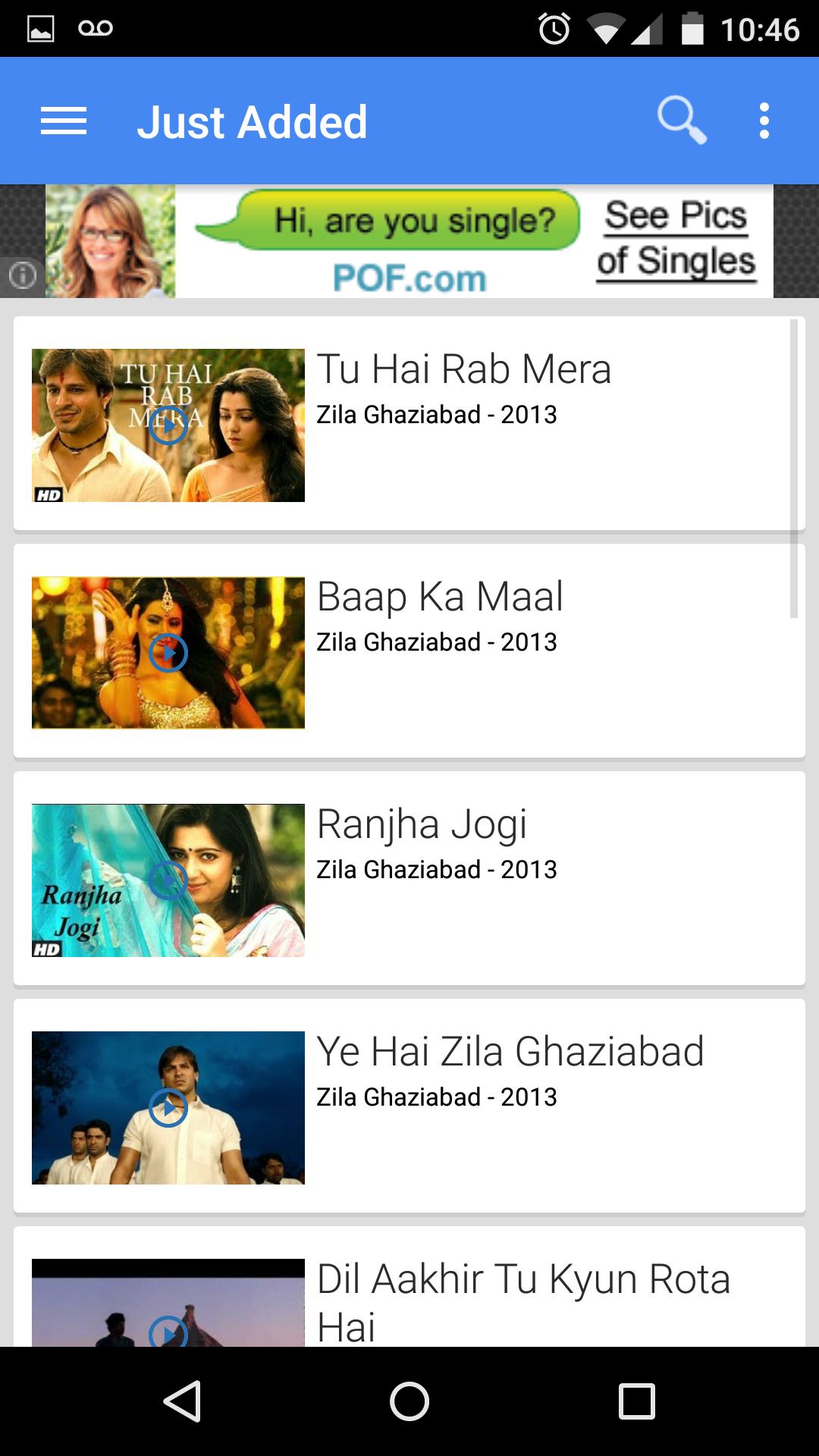819x1456 pixels.
Task: Go back using the system back button
Action: pyautogui.click(x=182, y=1401)
